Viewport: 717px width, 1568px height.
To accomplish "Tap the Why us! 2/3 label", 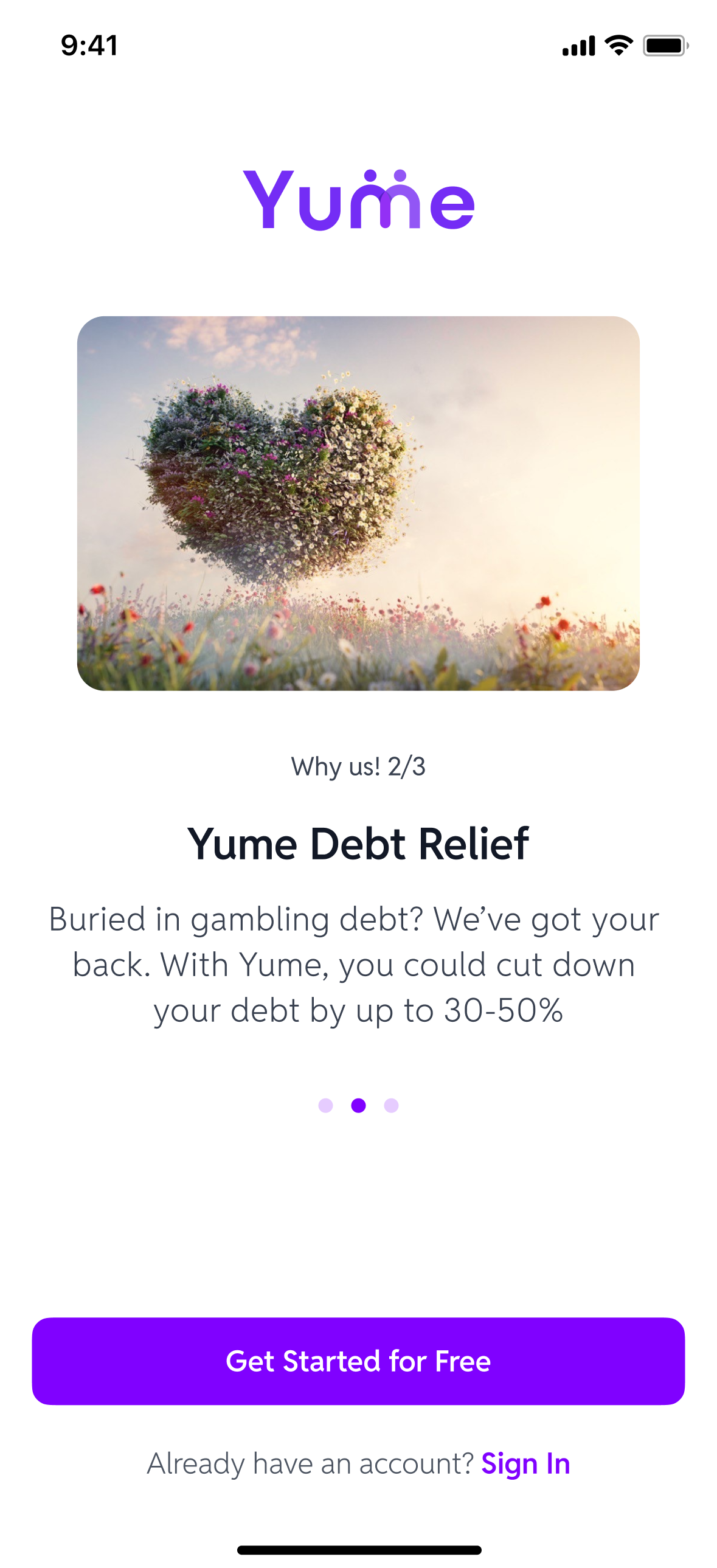I will (x=359, y=768).
